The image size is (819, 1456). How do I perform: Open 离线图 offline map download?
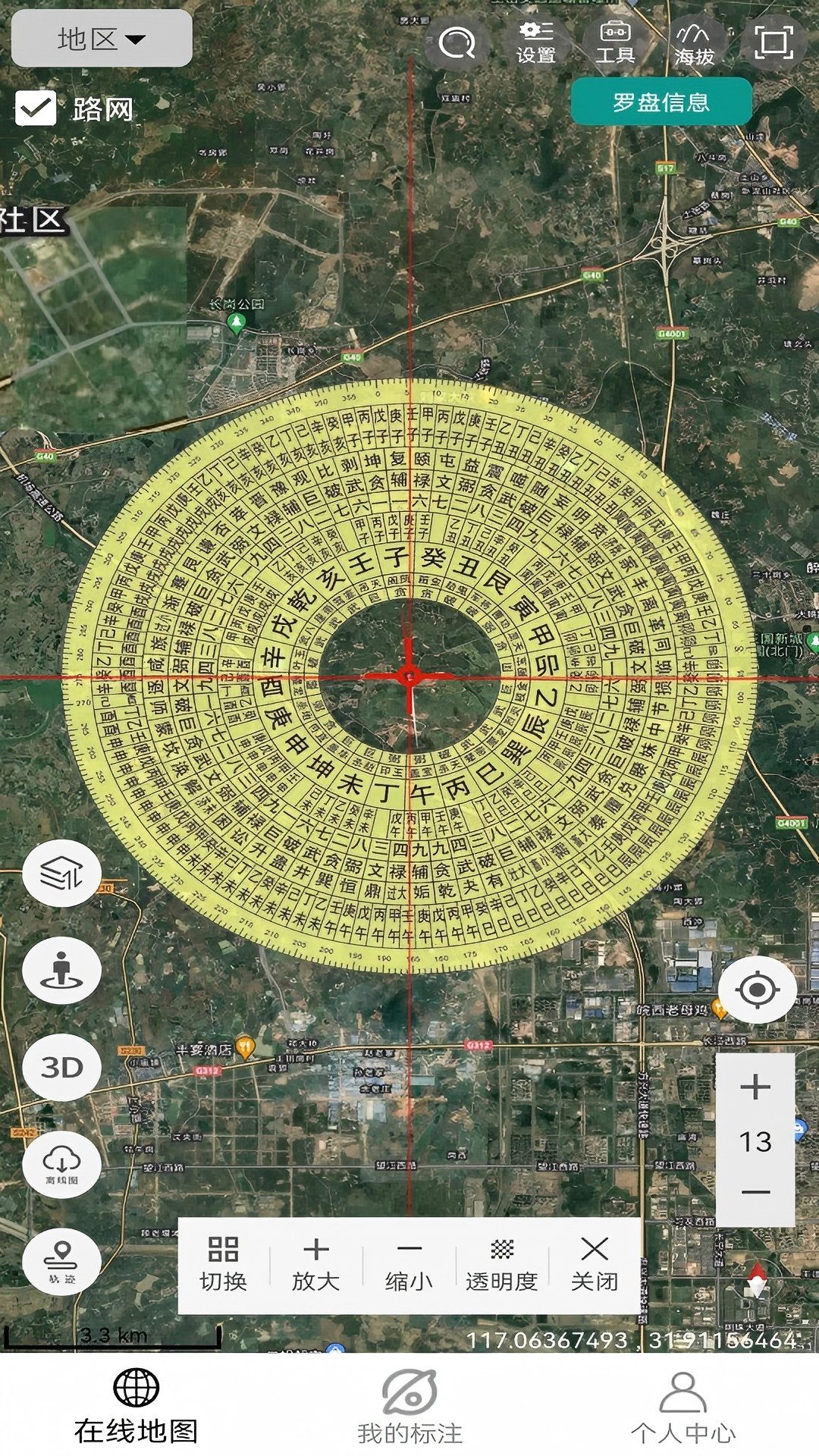[61, 1163]
